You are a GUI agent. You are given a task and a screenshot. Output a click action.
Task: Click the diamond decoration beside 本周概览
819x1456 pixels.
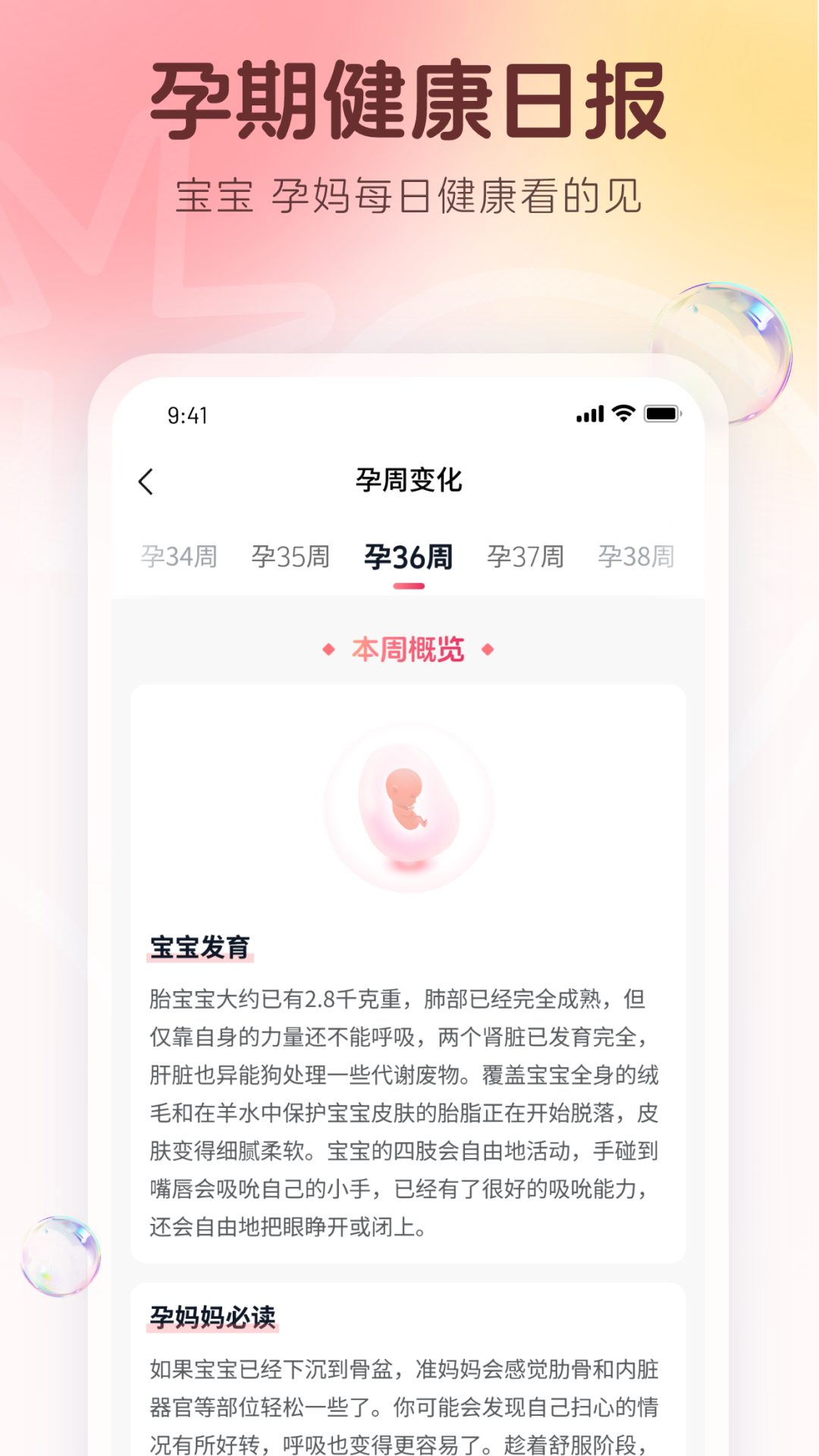pyautogui.click(x=329, y=650)
